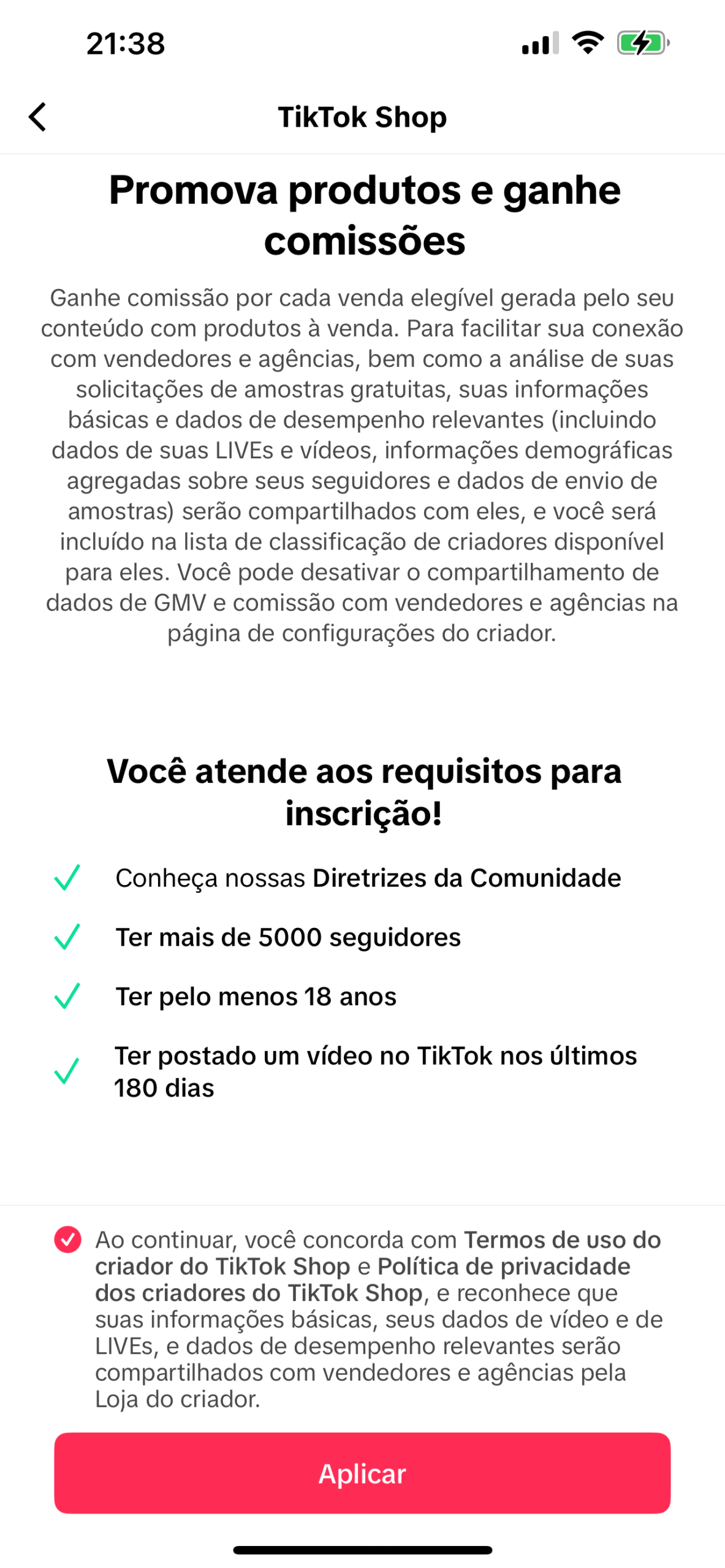Screen dimensions: 725x1568
Task: Uncheck the terms agreement checkbox
Action: point(68,1240)
